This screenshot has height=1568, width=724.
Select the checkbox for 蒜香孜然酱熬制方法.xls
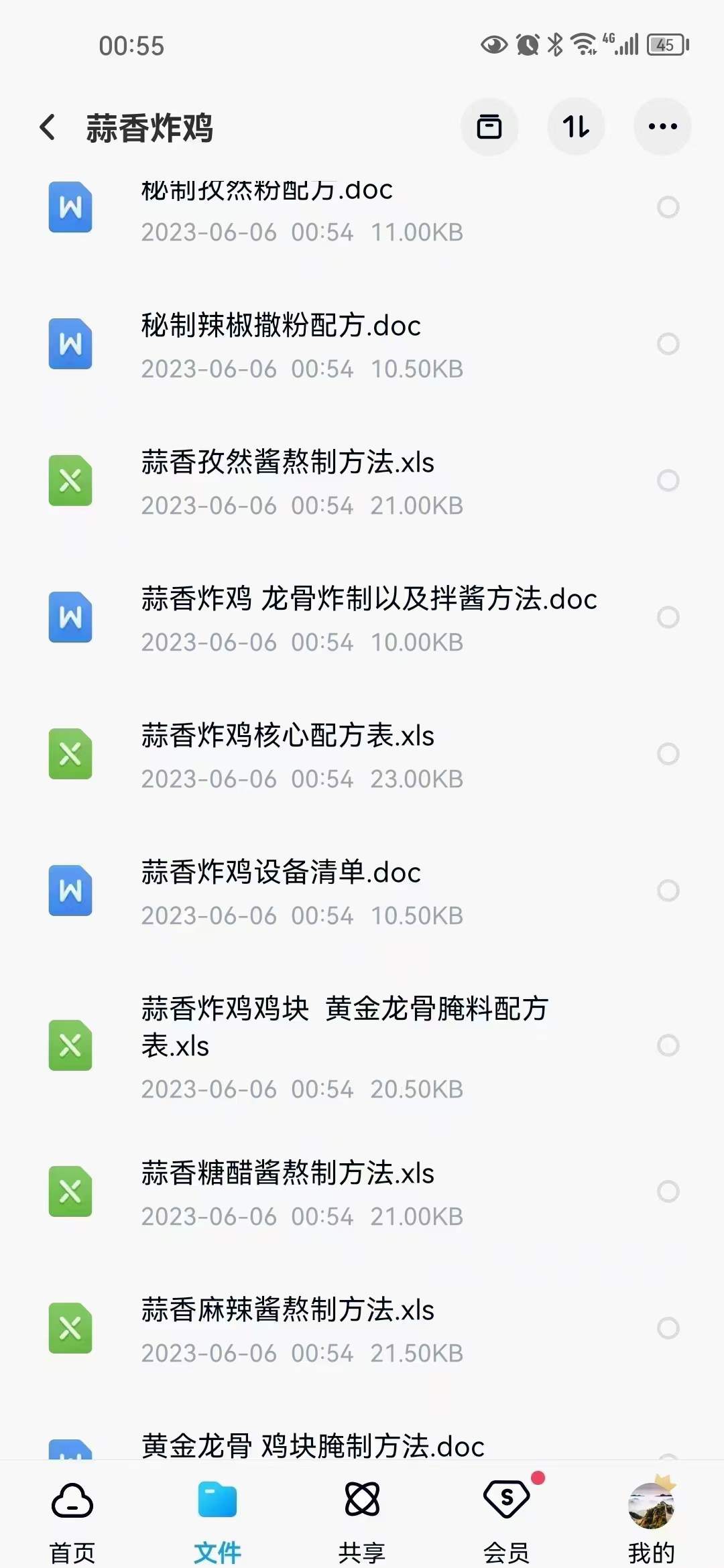click(x=666, y=480)
